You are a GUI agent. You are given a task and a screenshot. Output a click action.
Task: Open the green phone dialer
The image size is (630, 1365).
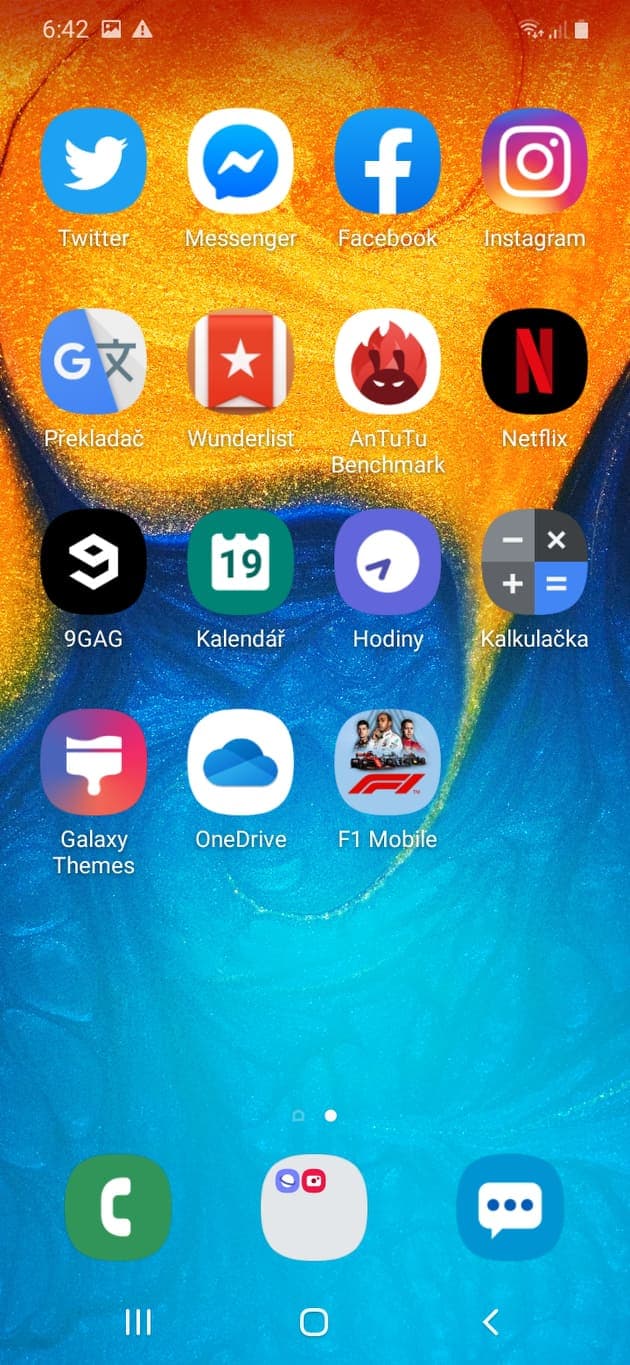(118, 1207)
